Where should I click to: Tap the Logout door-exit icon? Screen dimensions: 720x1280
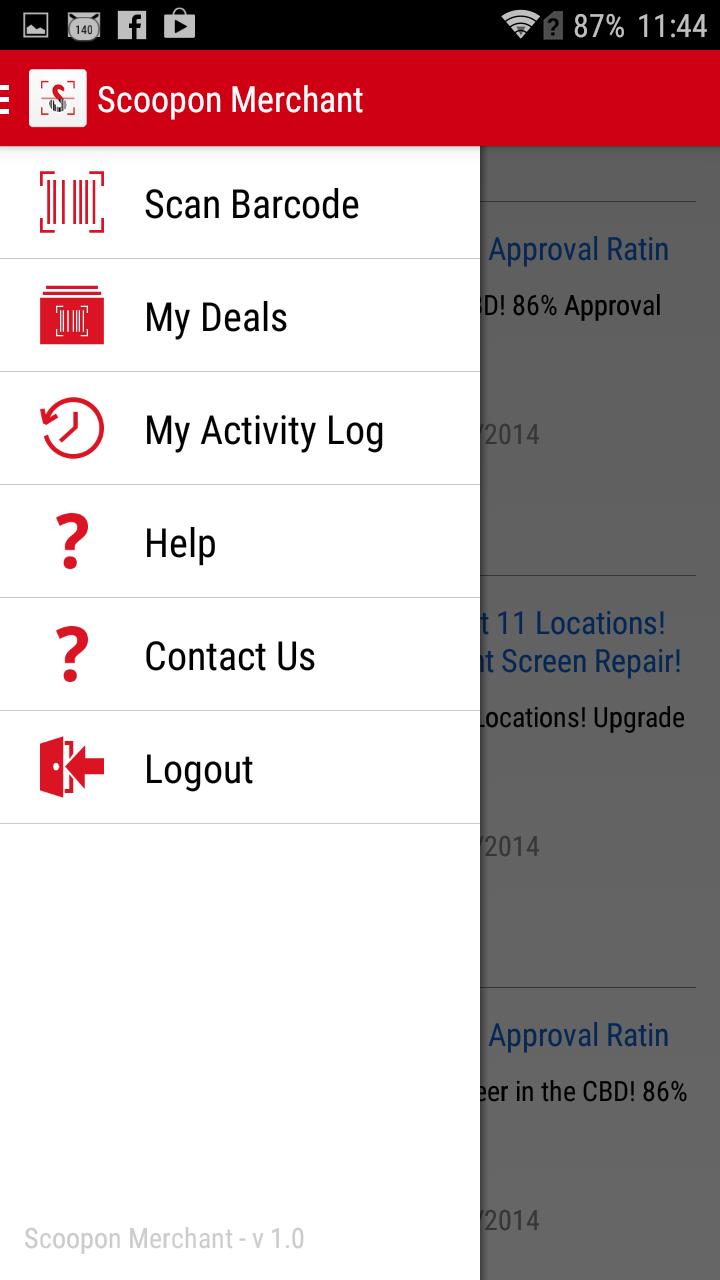70,767
